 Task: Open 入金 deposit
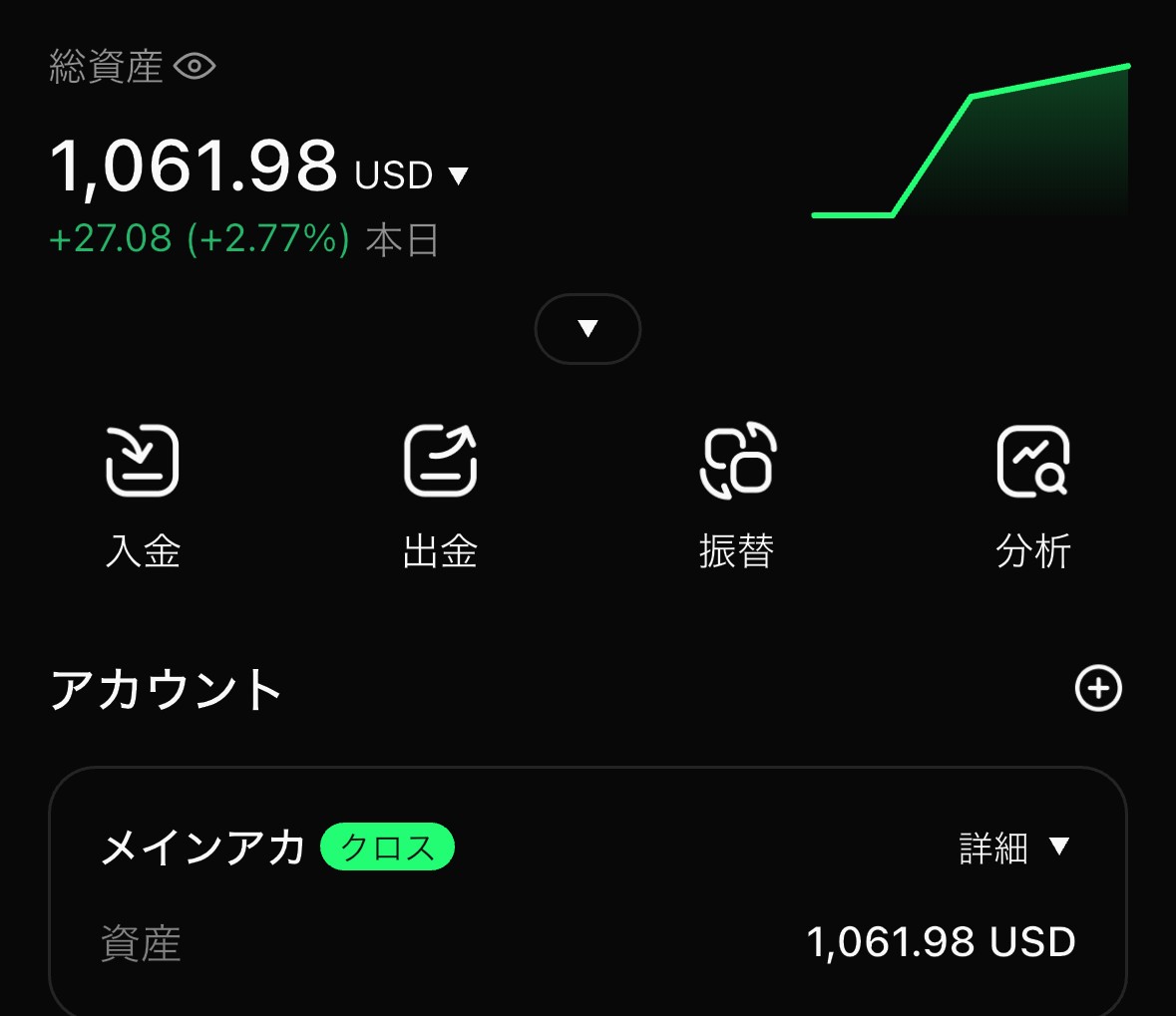[x=143, y=496]
